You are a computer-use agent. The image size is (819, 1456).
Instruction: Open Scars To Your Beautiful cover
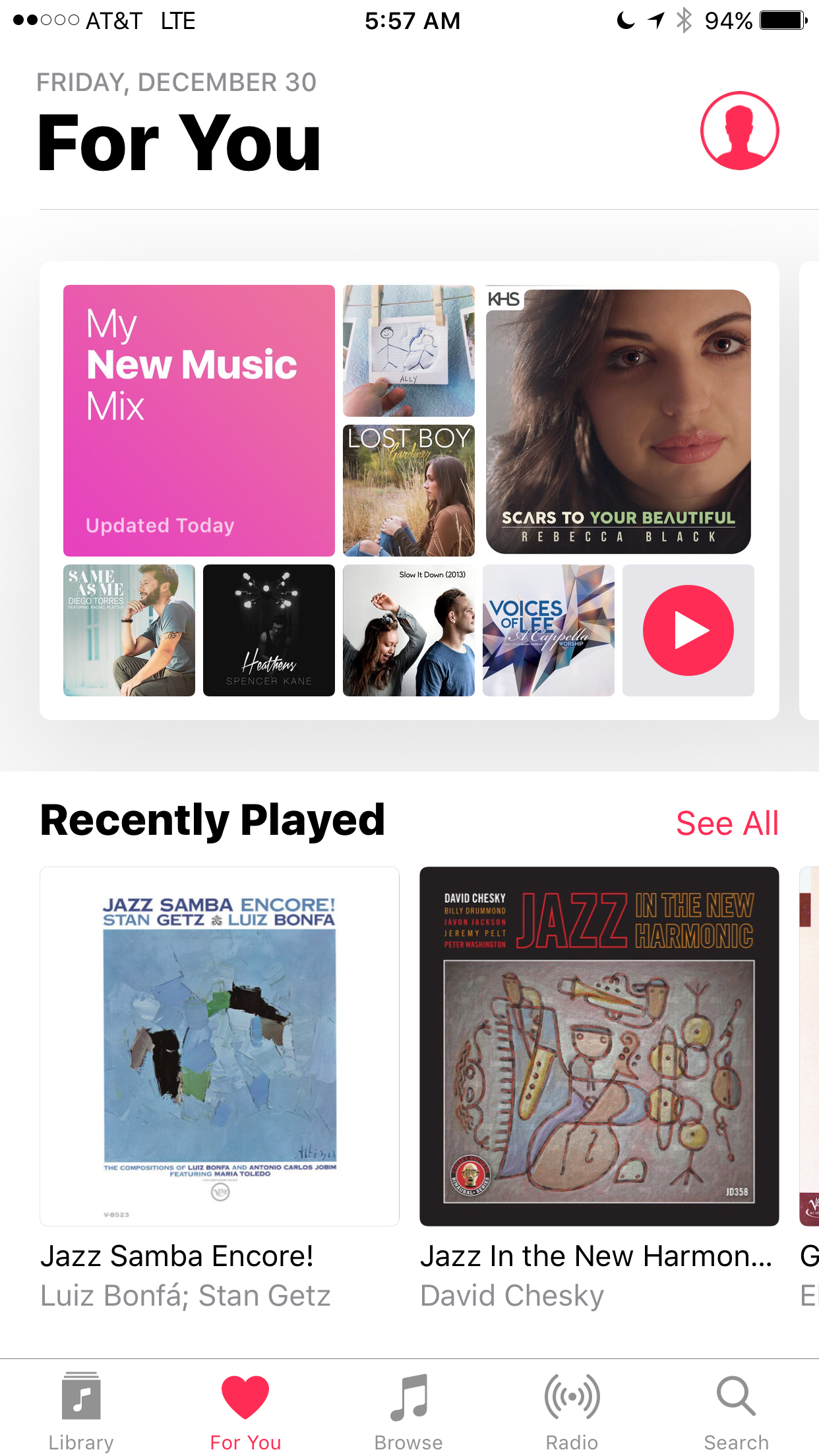point(618,421)
